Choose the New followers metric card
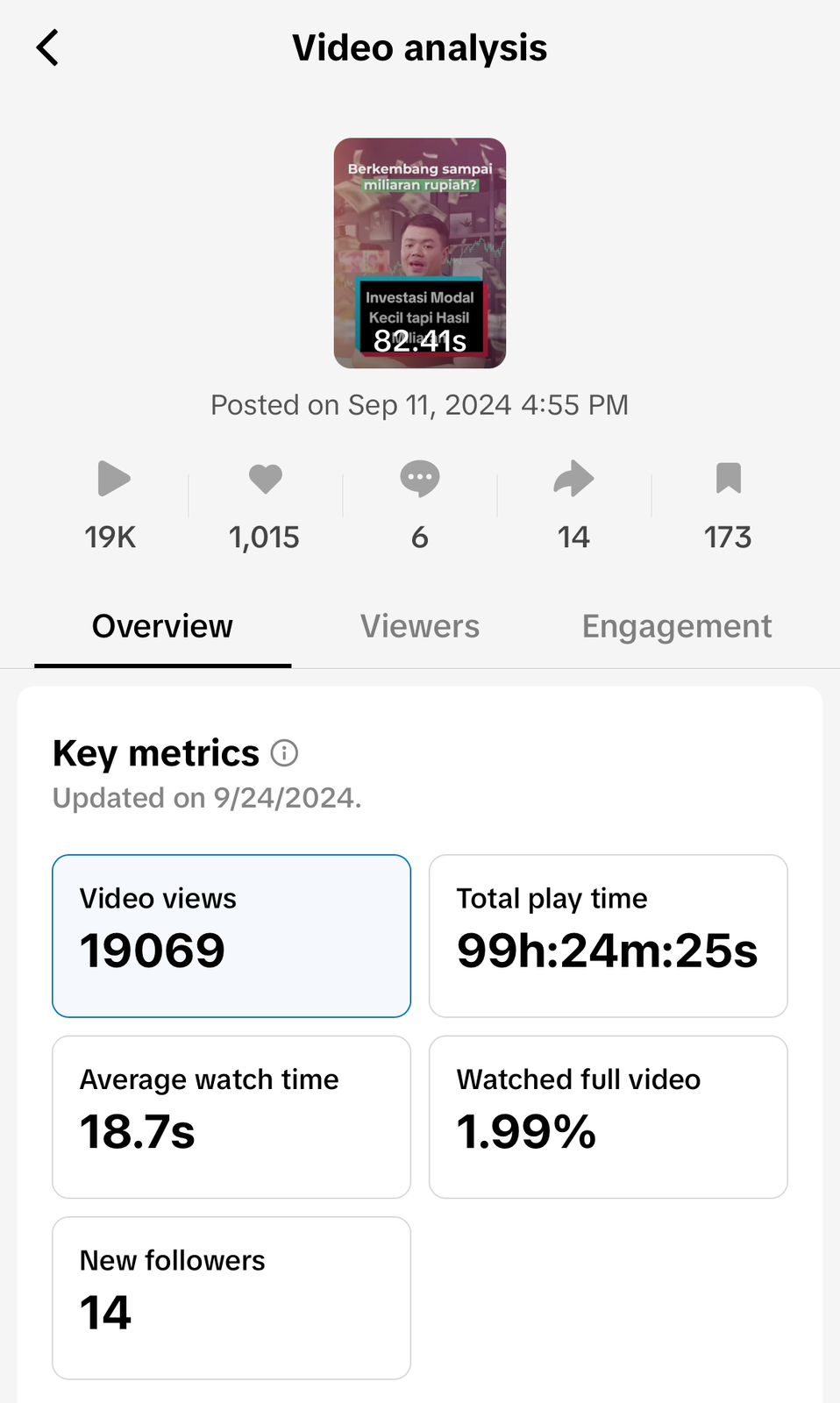The image size is (840, 1403). [231, 1297]
